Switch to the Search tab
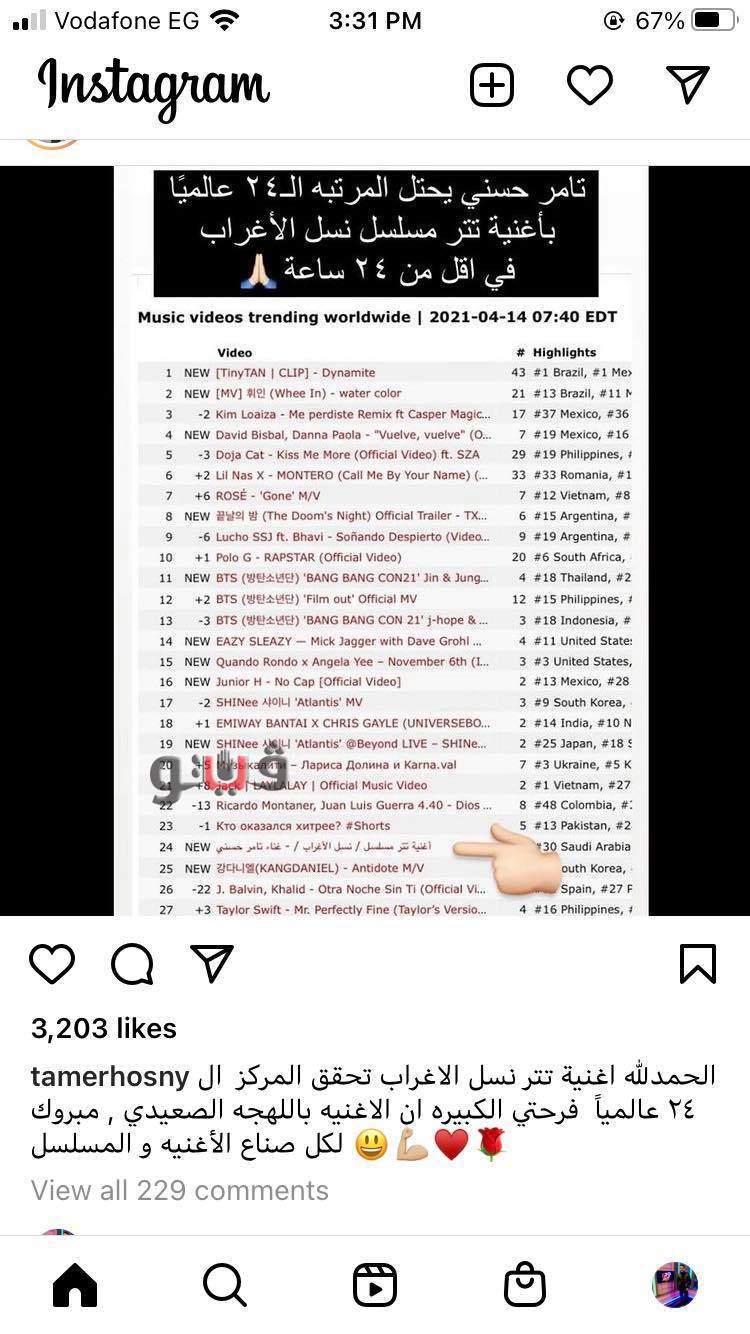The width and height of the screenshot is (750, 1334). (224, 1285)
